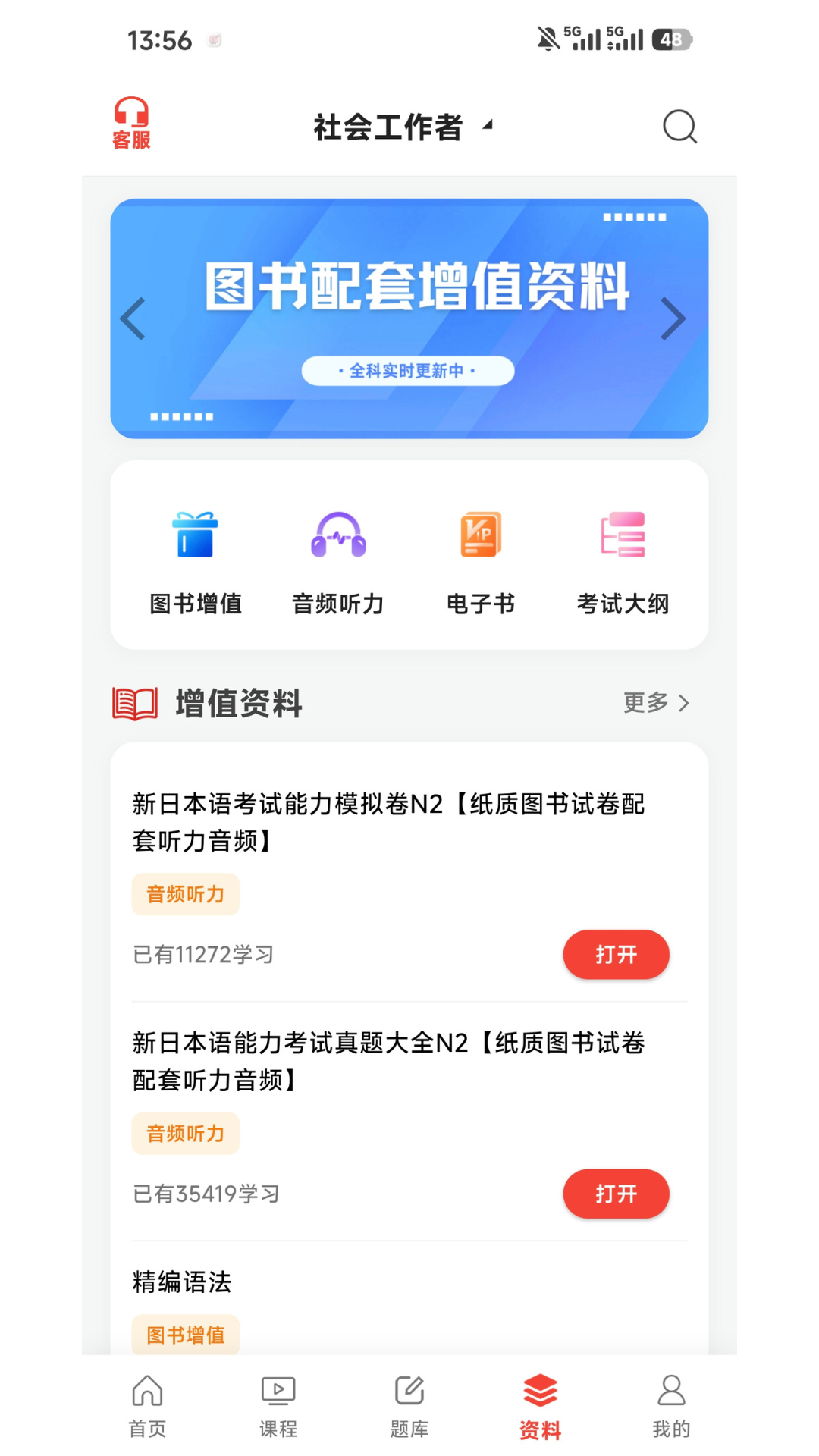Open the 客服 customer service icon
The width and height of the screenshot is (819, 1456).
pyautogui.click(x=130, y=123)
